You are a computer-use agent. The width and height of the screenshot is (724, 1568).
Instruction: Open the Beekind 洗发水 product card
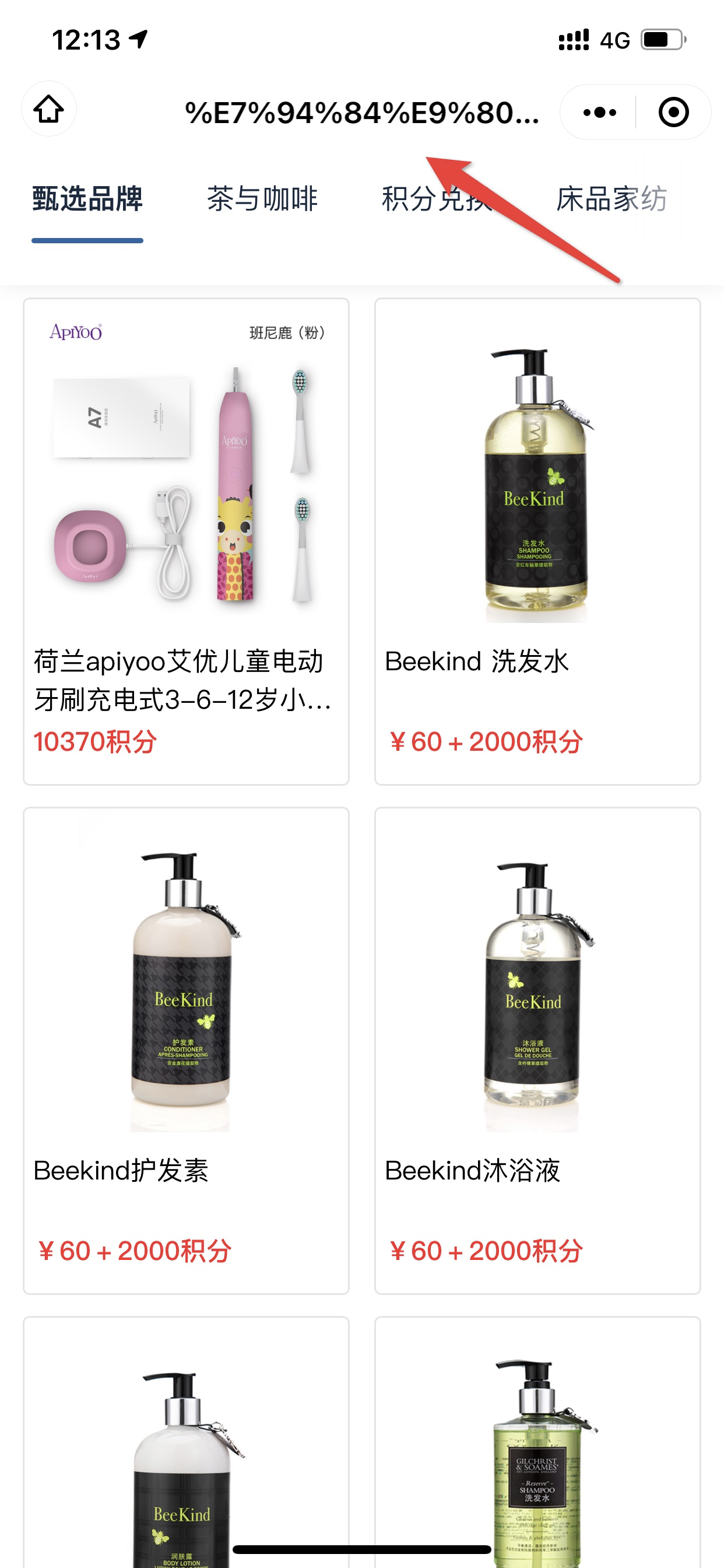coord(537,541)
